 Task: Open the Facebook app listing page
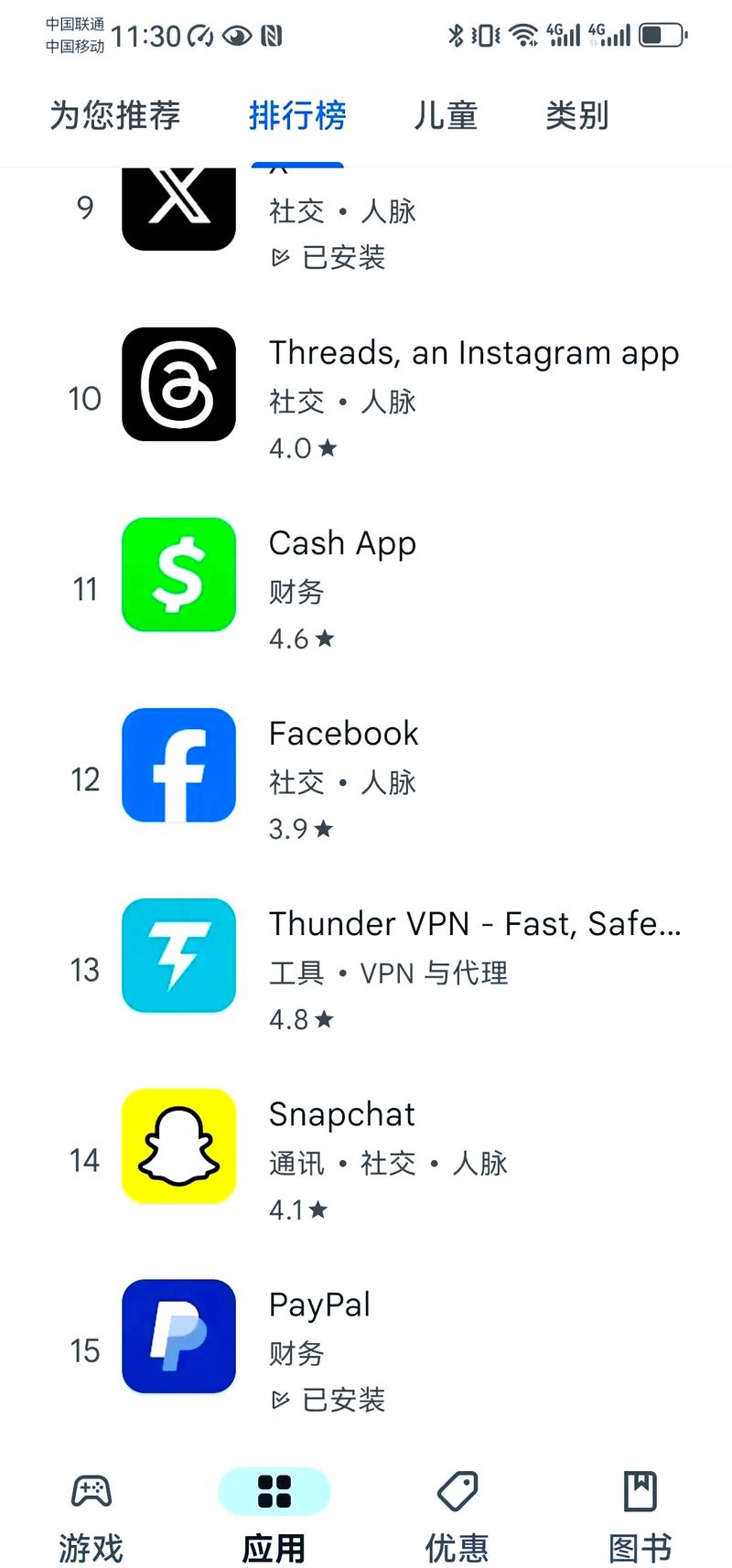343,732
